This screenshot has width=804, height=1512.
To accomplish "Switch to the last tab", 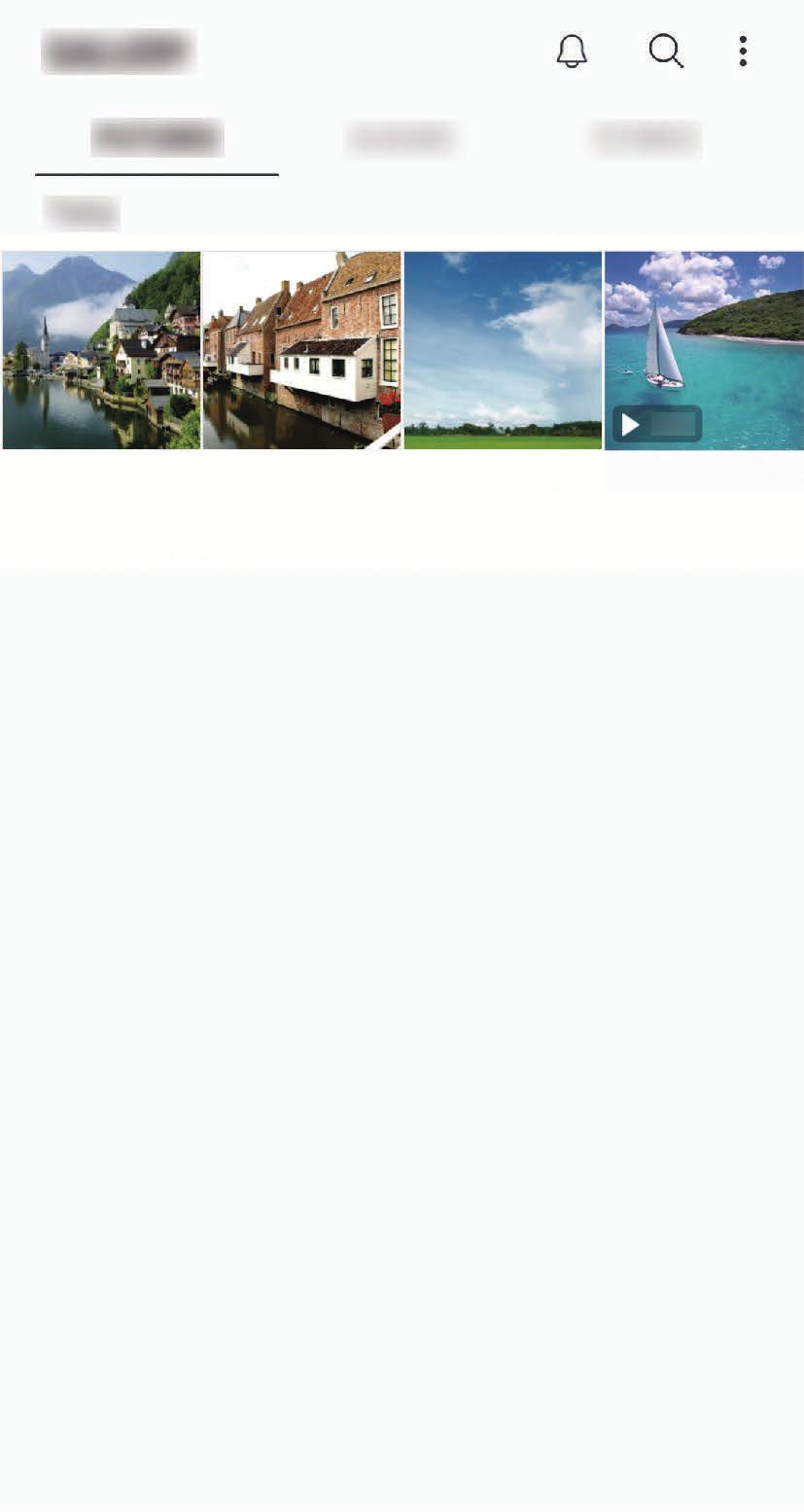I will tap(645, 139).
